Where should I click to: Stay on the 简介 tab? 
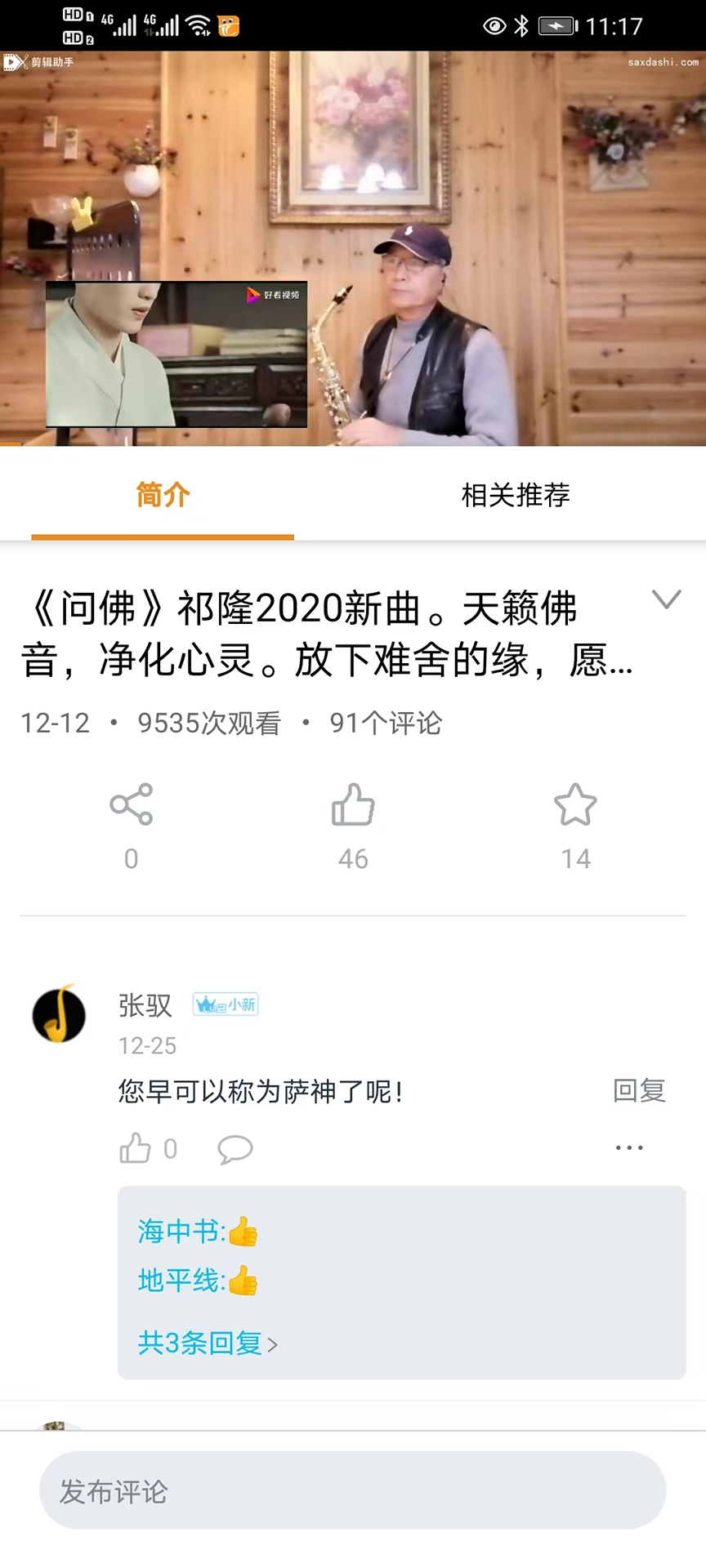pos(163,495)
